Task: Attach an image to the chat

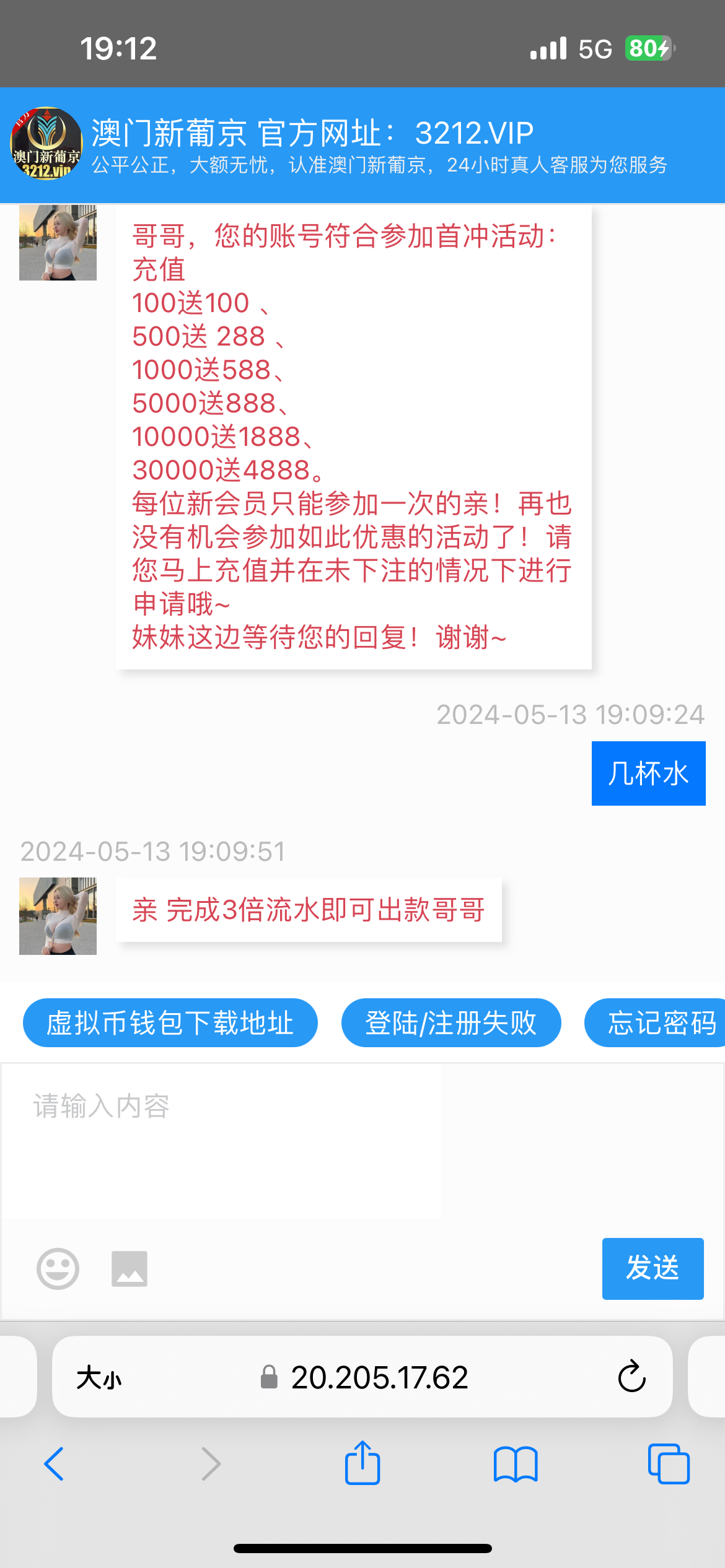Action: (129, 1269)
